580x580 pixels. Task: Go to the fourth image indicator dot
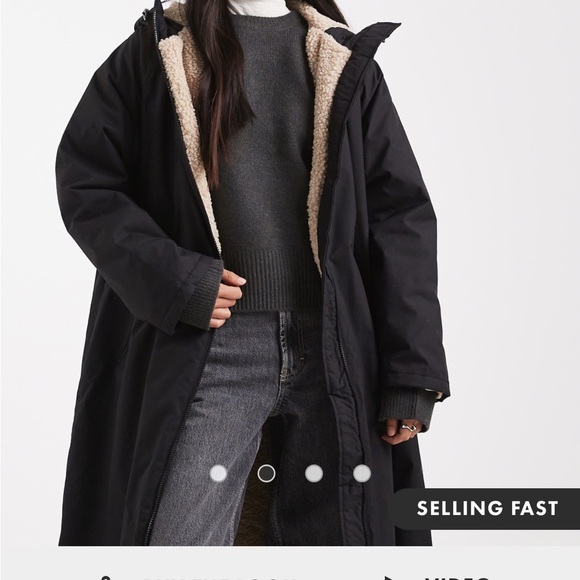[362, 473]
